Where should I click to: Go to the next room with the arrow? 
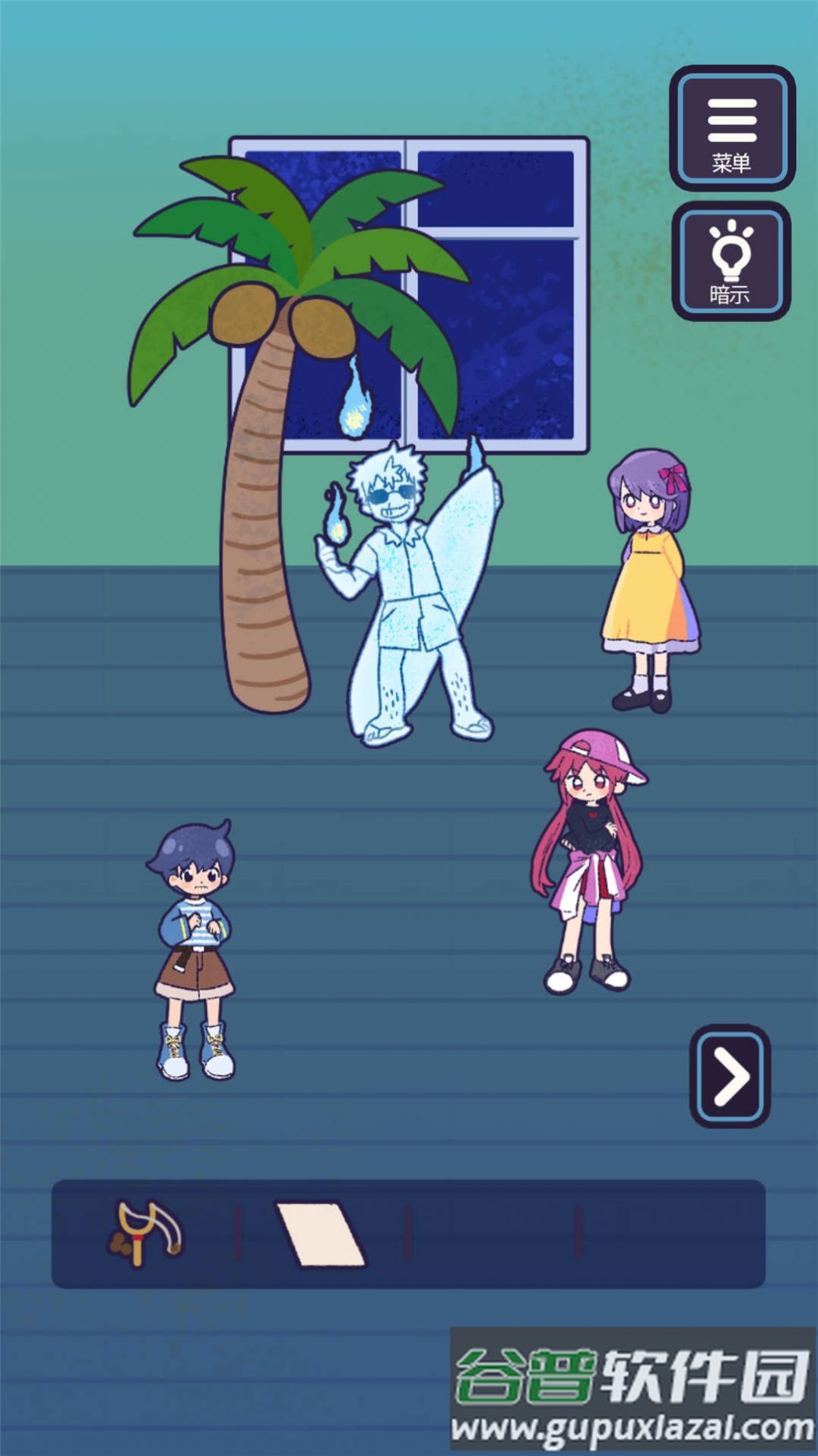[730, 1075]
